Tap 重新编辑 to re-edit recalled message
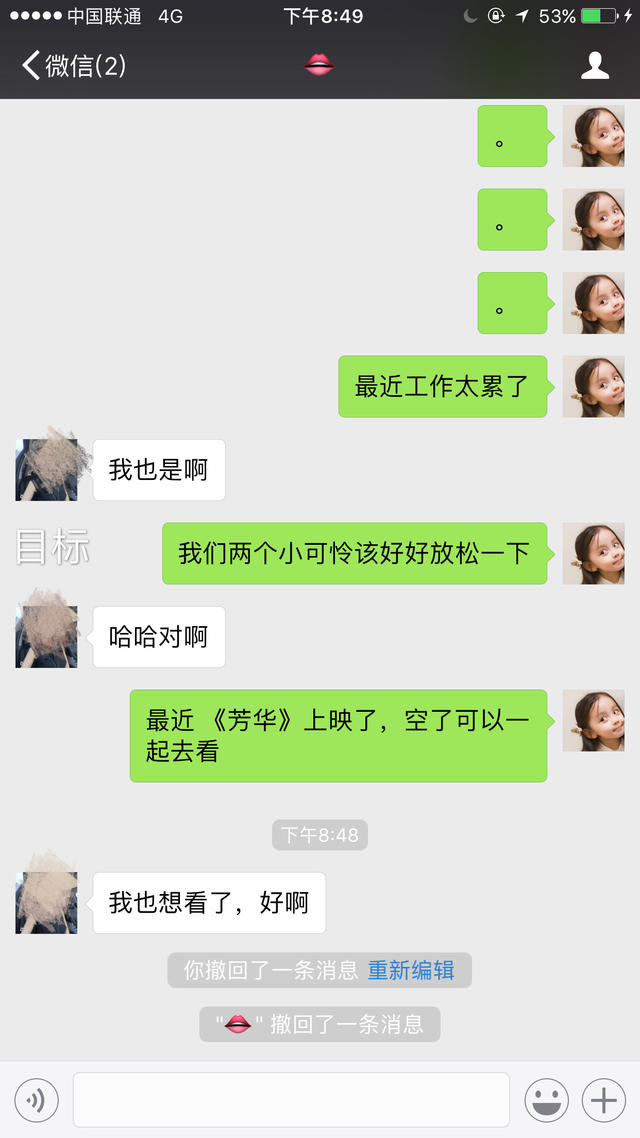 (x=411, y=969)
